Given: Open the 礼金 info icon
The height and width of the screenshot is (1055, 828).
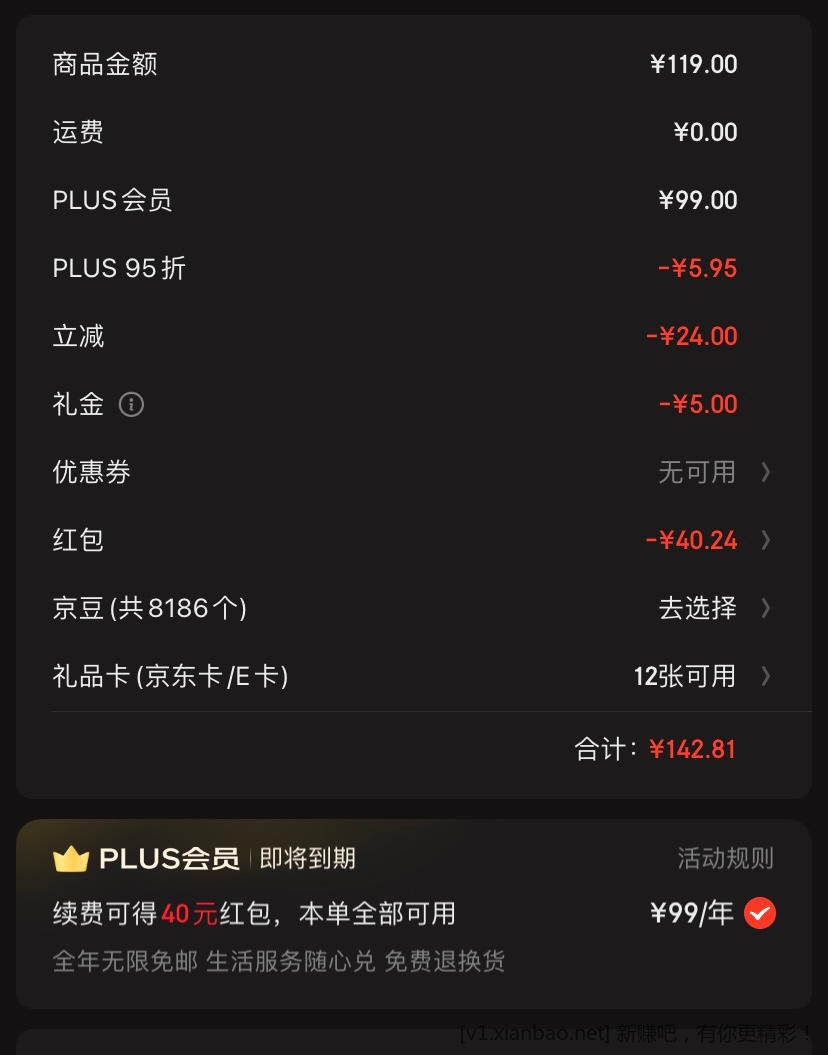Looking at the screenshot, I should [x=131, y=404].
